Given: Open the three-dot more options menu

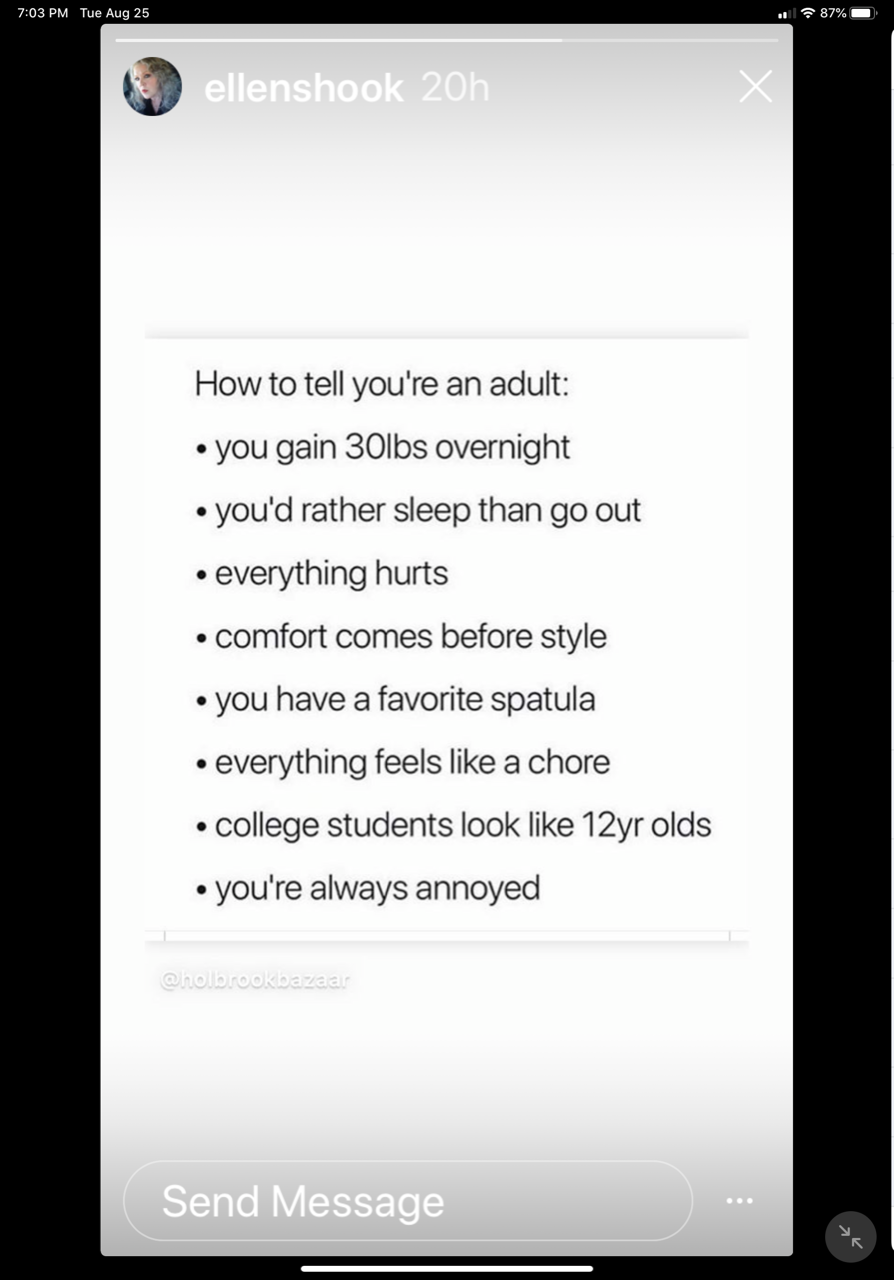Looking at the screenshot, I should pyautogui.click(x=739, y=1201).
